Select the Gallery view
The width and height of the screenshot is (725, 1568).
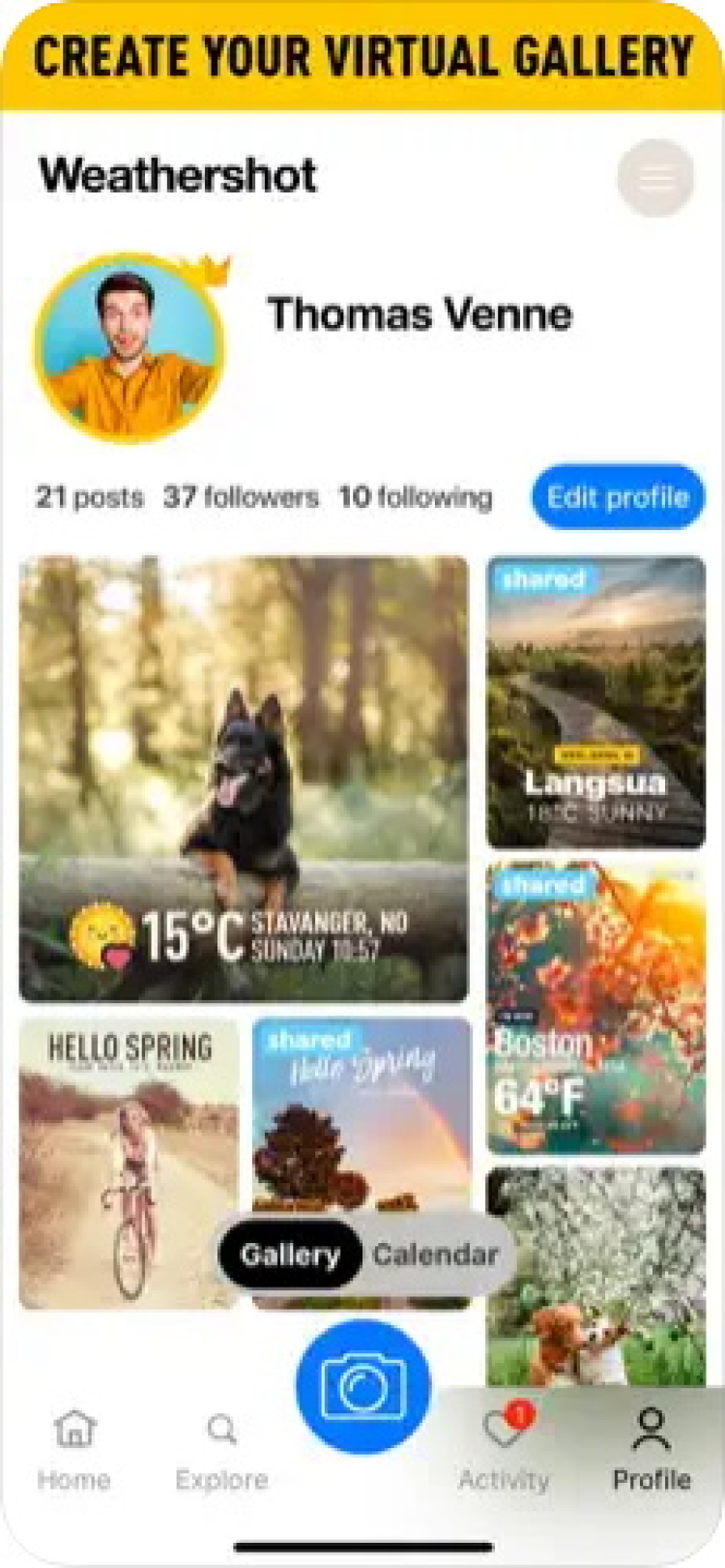click(x=290, y=1255)
